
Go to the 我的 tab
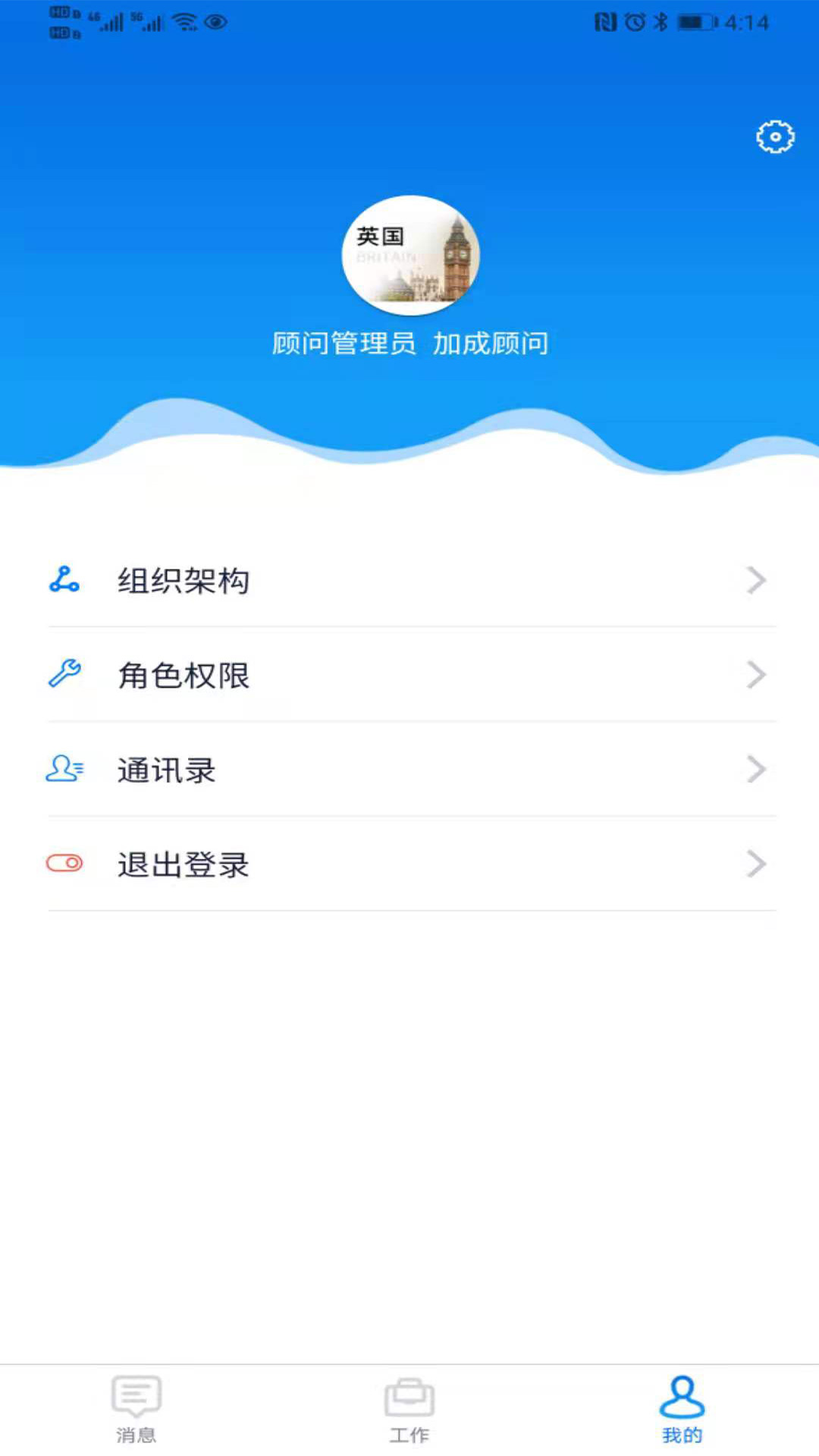[682, 1409]
